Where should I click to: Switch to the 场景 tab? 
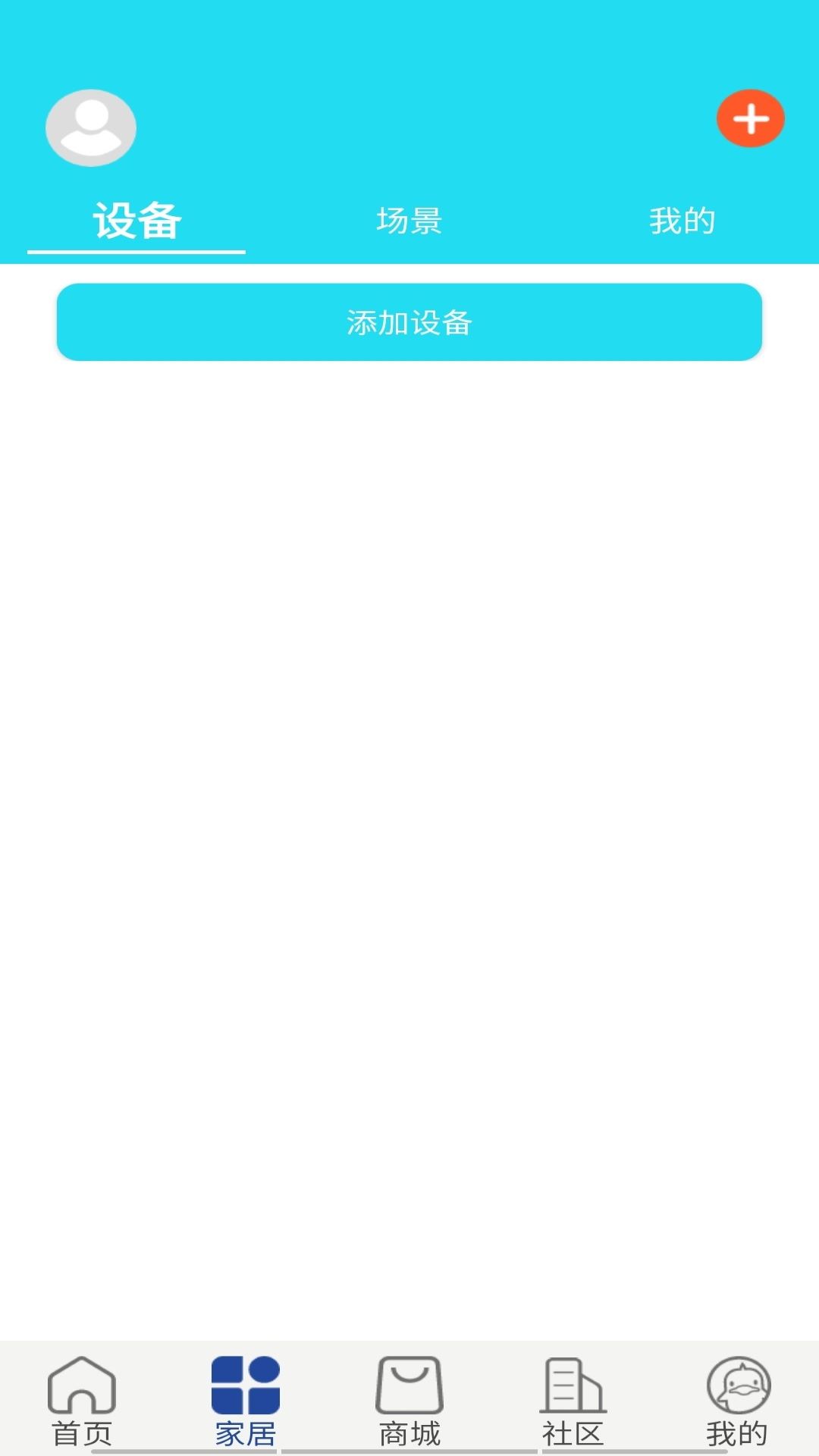pyautogui.click(x=409, y=221)
